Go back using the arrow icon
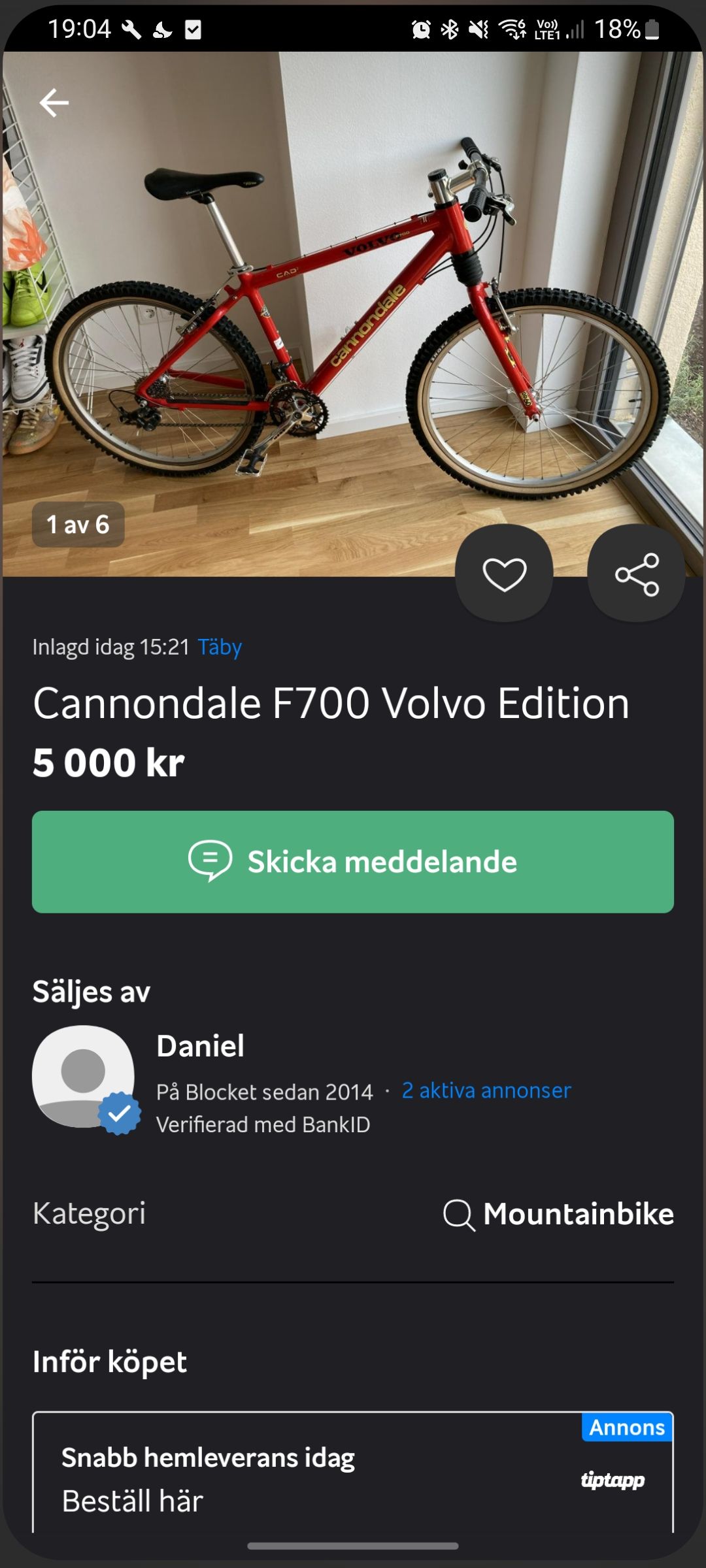This screenshot has height=1568, width=706. click(x=54, y=103)
